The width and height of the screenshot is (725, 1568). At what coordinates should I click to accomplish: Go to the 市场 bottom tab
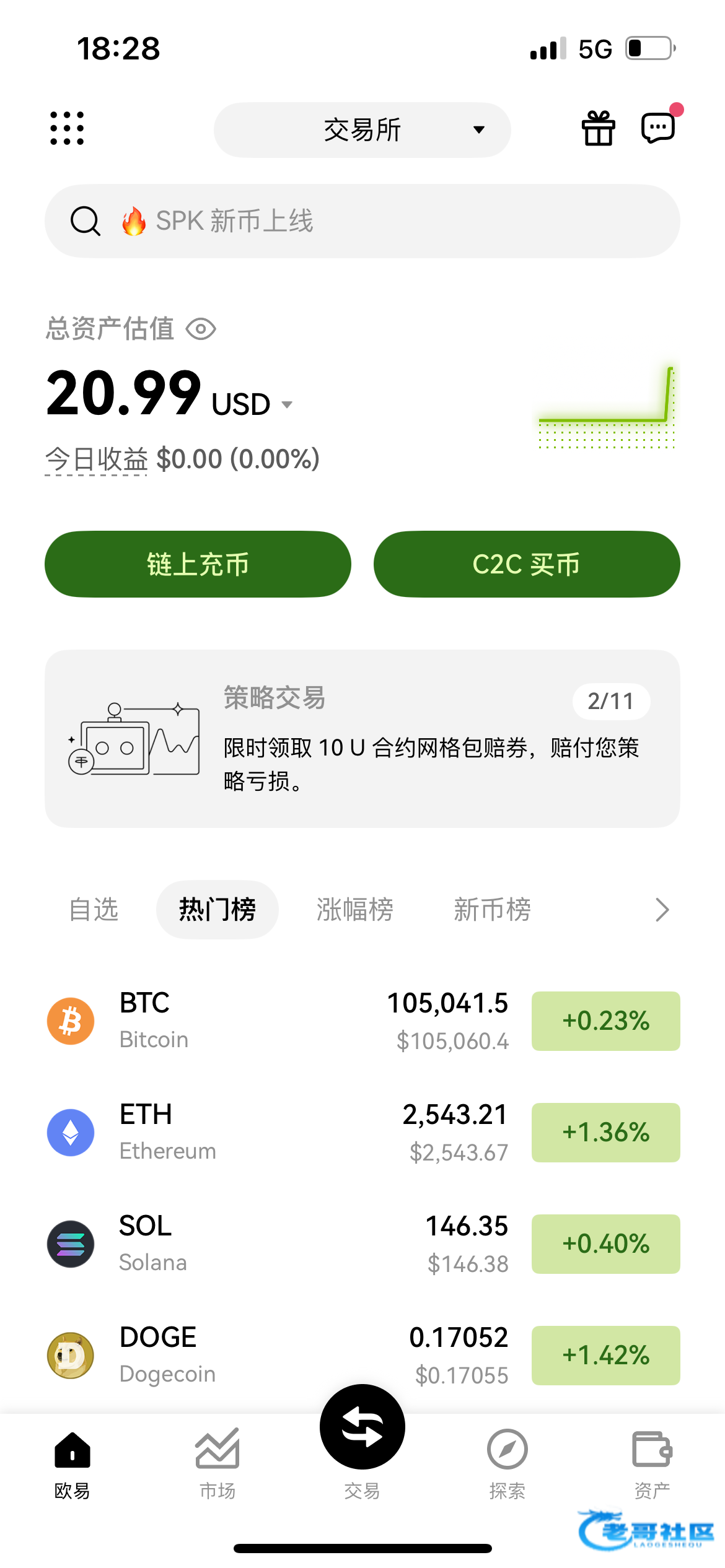pyautogui.click(x=217, y=1464)
